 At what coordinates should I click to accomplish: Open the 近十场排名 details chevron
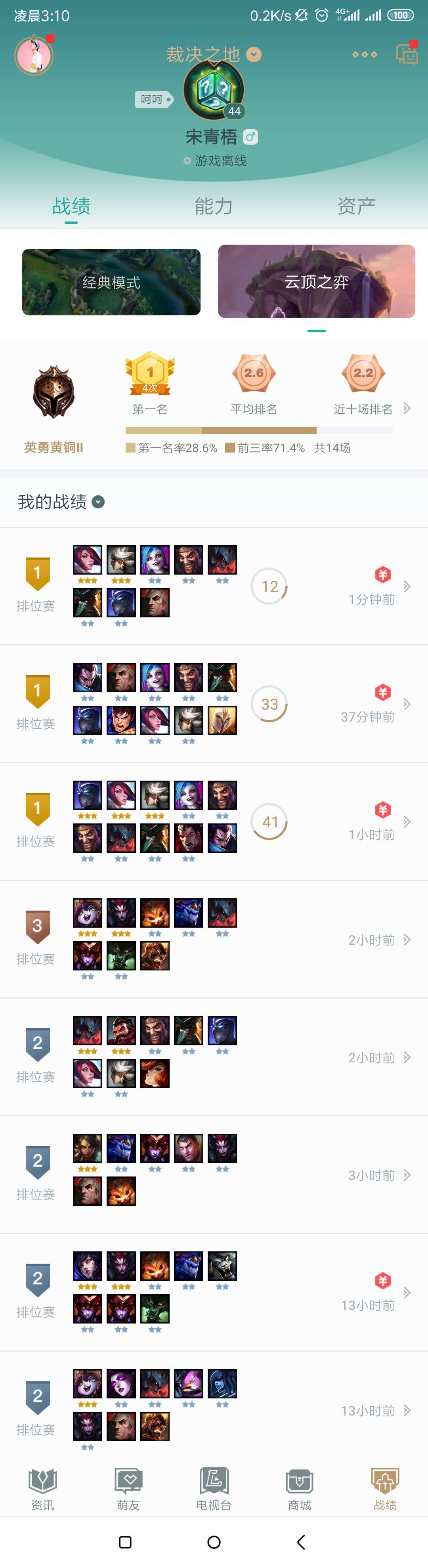click(x=407, y=409)
